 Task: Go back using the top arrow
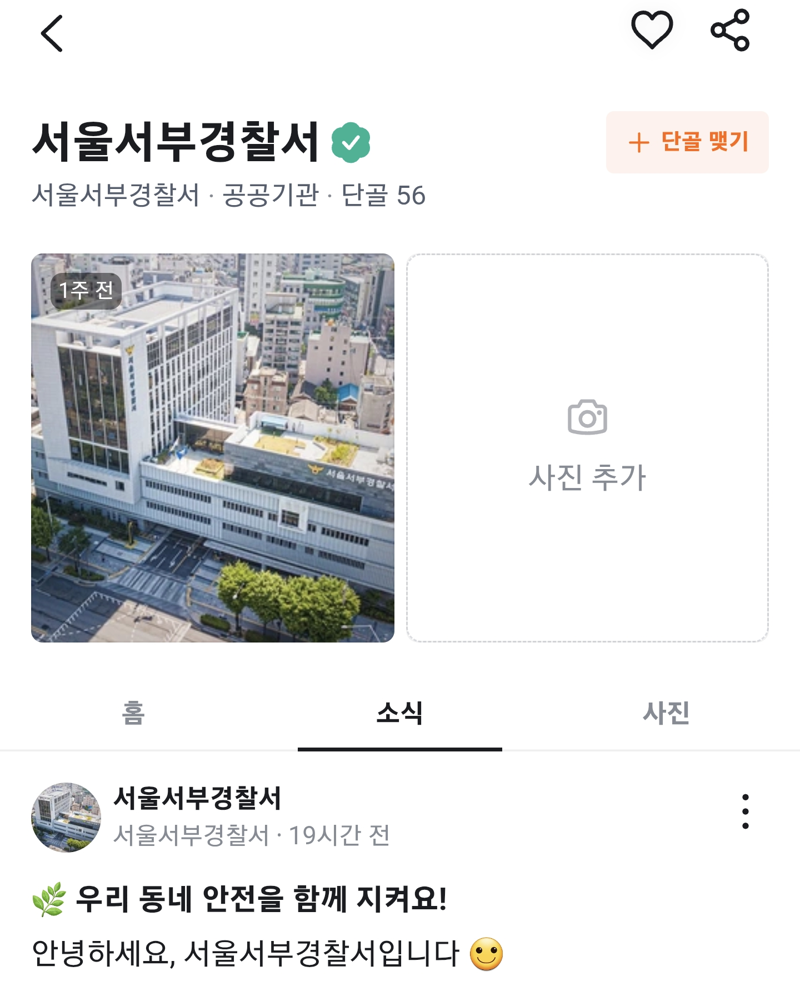coord(52,33)
